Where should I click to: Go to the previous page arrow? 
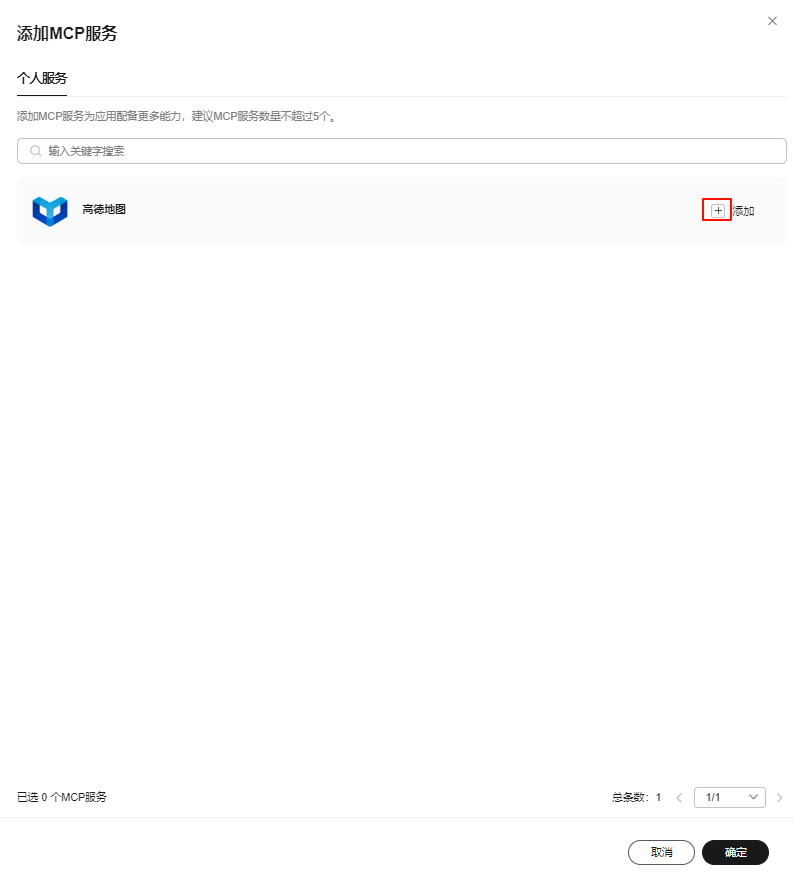click(x=679, y=797)
